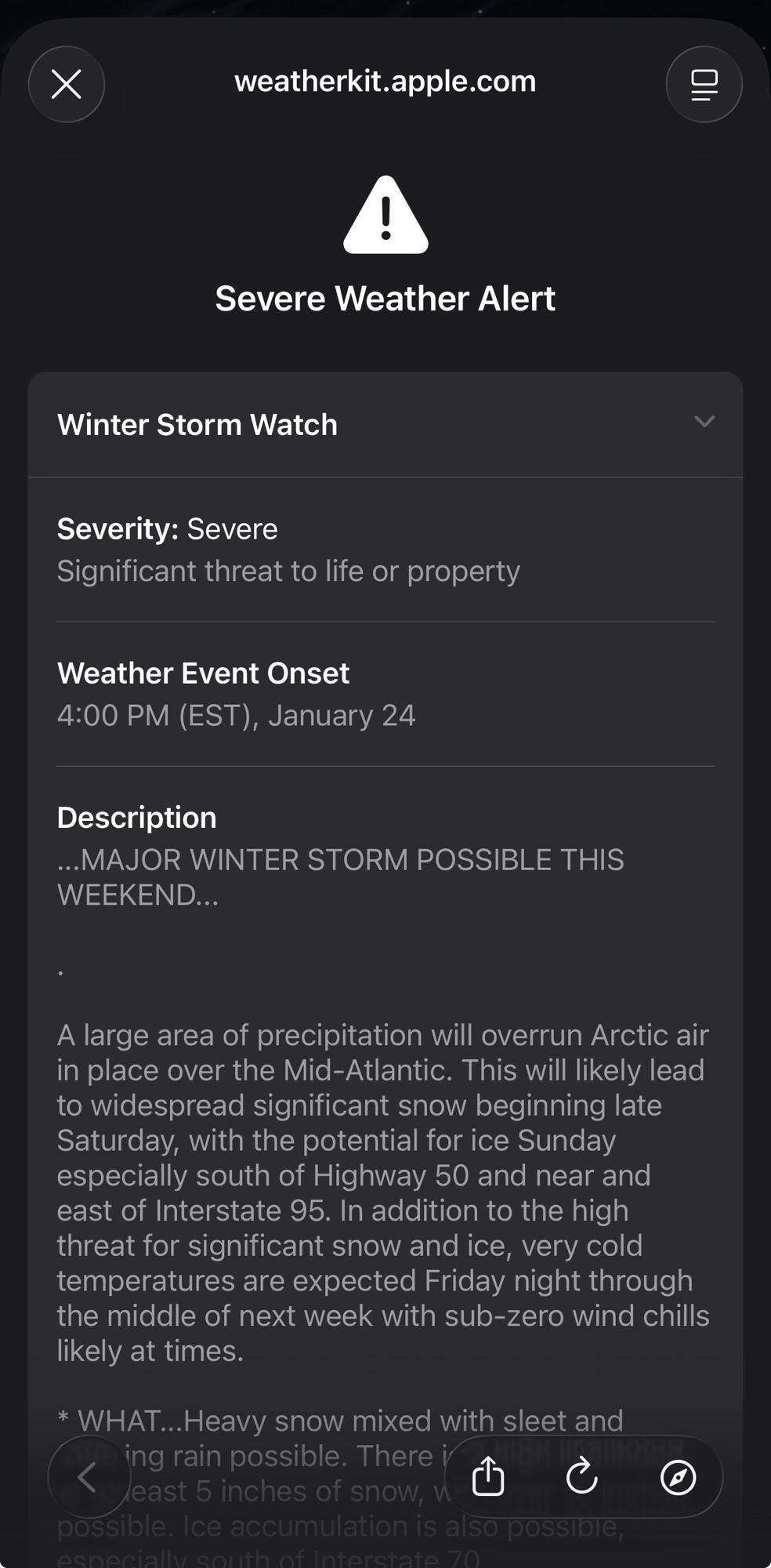Open the reader view options icon
The width and height of the screenshot is (771, 1568).
coord(704,85)
